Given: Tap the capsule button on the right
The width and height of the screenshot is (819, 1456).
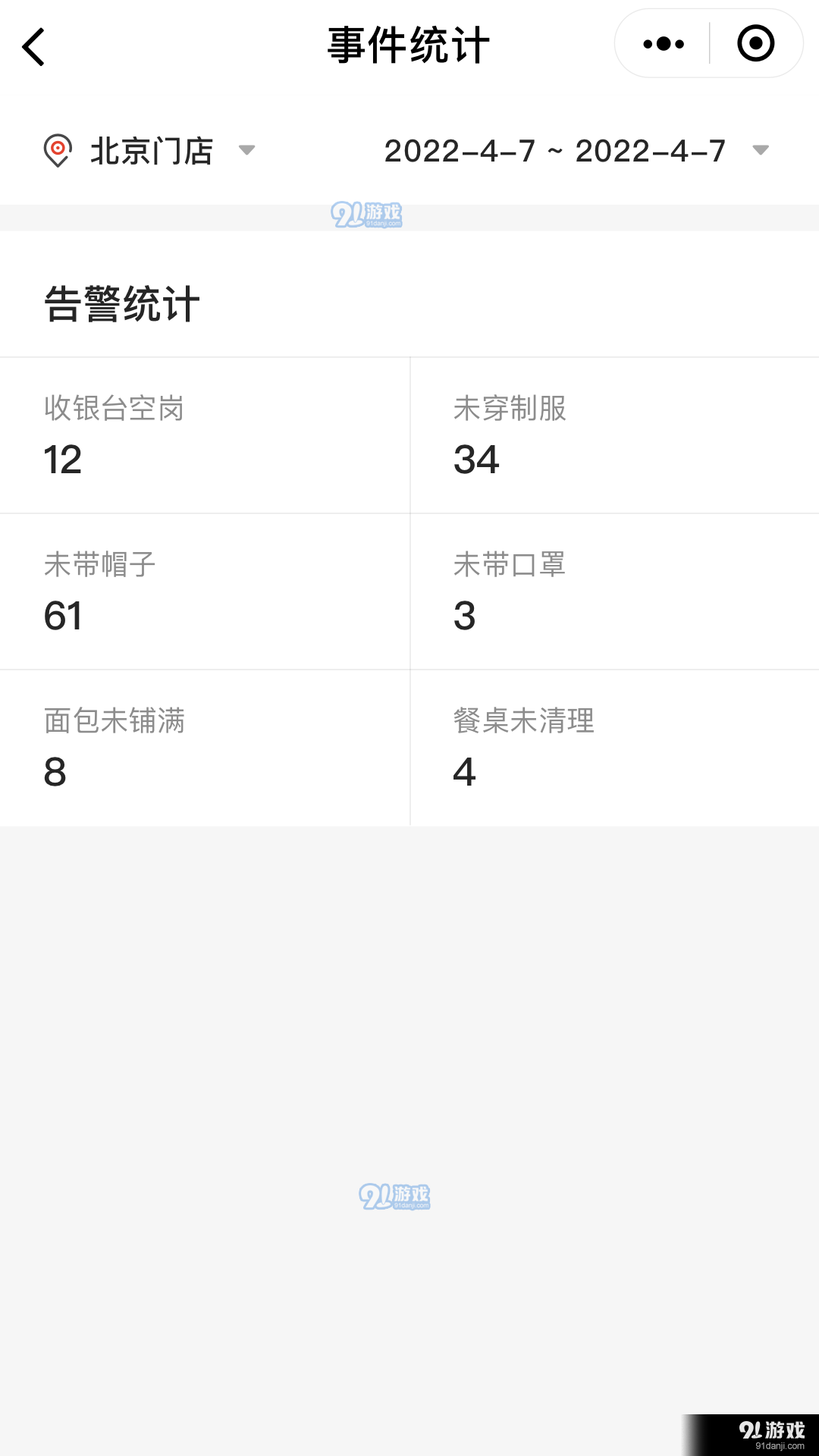Looking at the screenshot, I should [708, 44].
